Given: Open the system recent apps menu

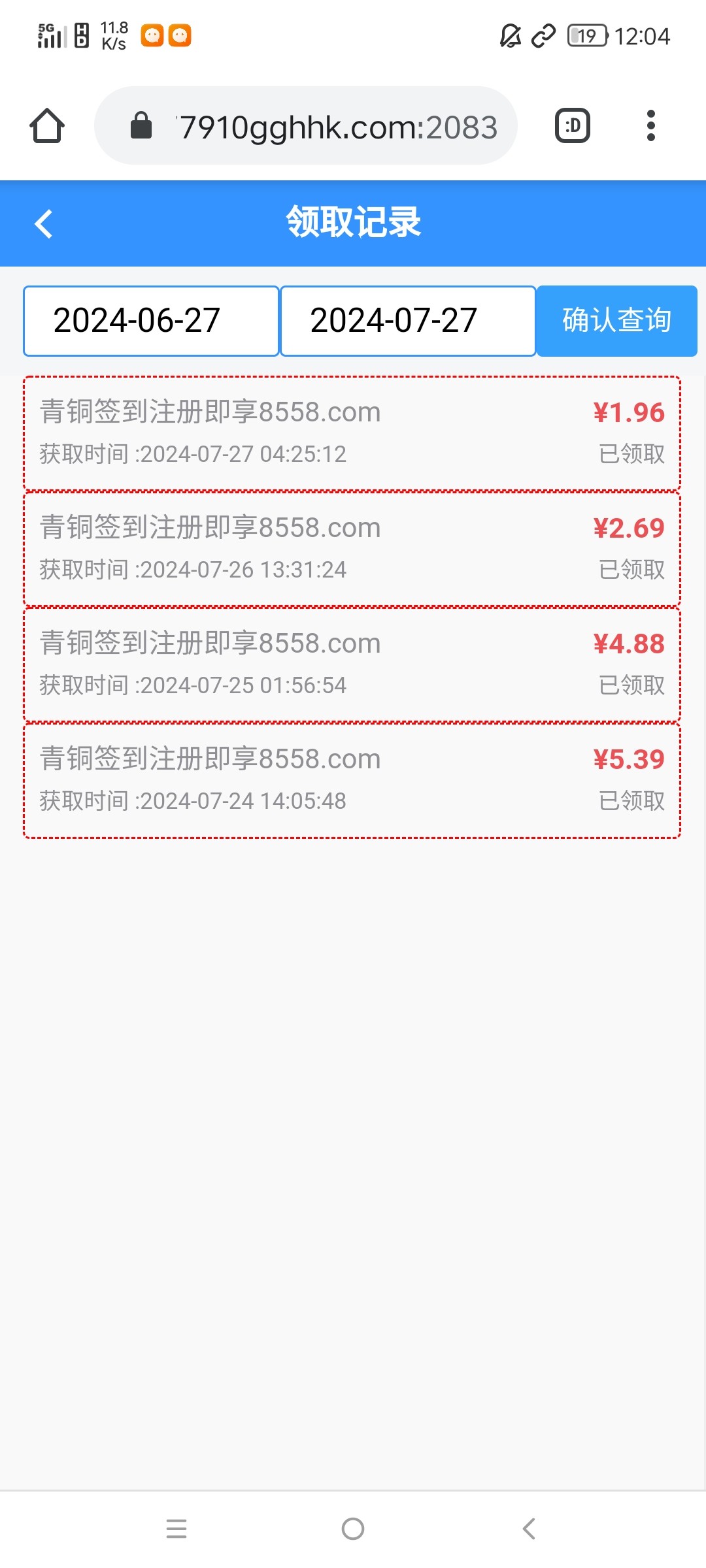Looking at the screenshot, I should point(176,1529).
